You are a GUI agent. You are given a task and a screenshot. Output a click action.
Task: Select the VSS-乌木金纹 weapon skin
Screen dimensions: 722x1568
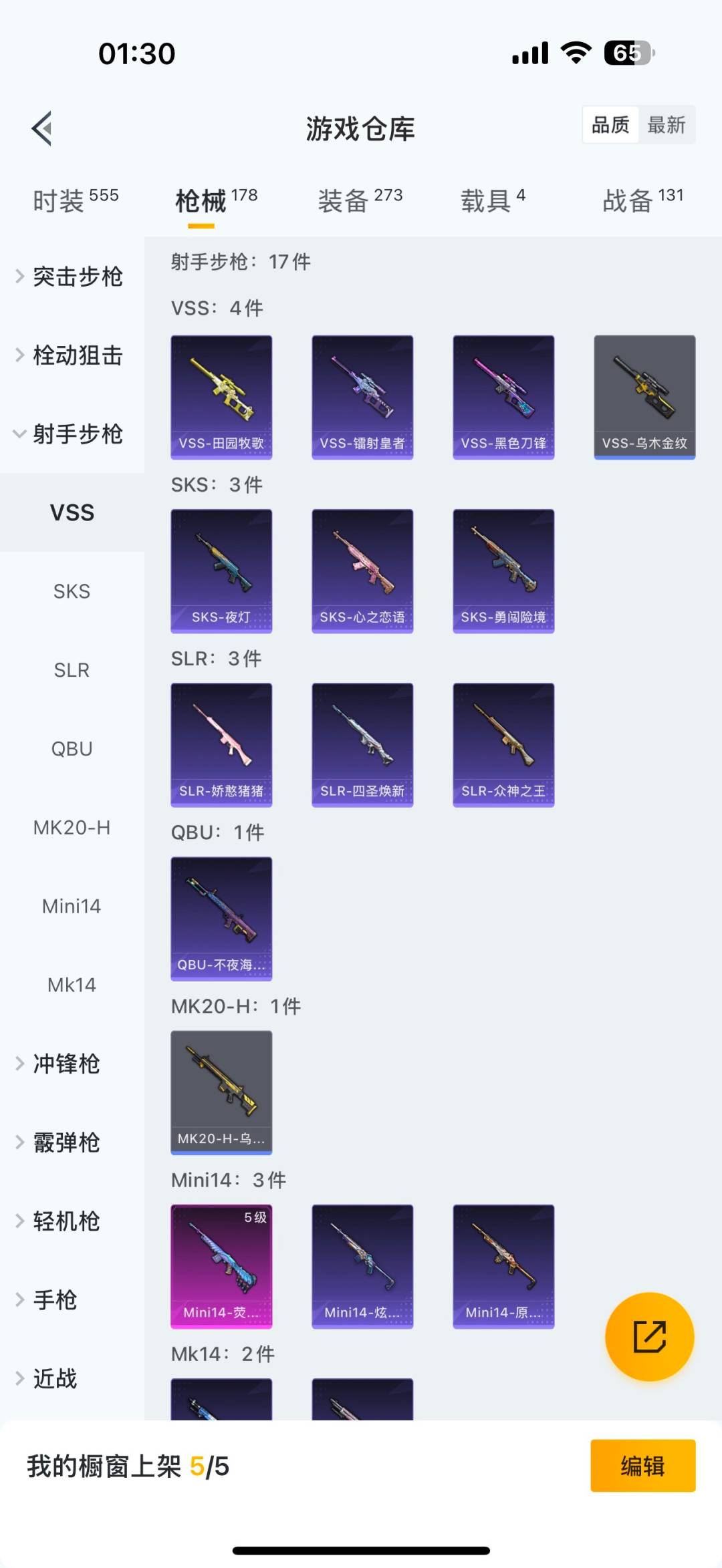tap(644, 396)
